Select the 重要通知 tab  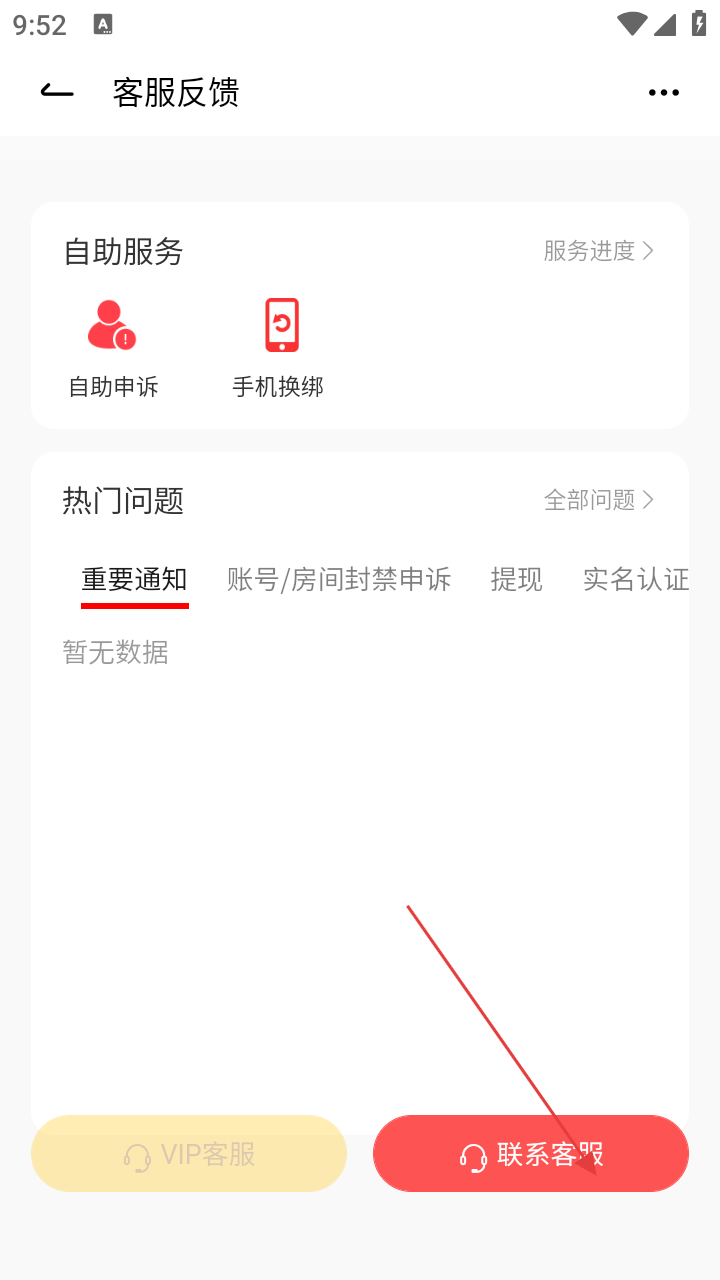click(x=134, y=580)
